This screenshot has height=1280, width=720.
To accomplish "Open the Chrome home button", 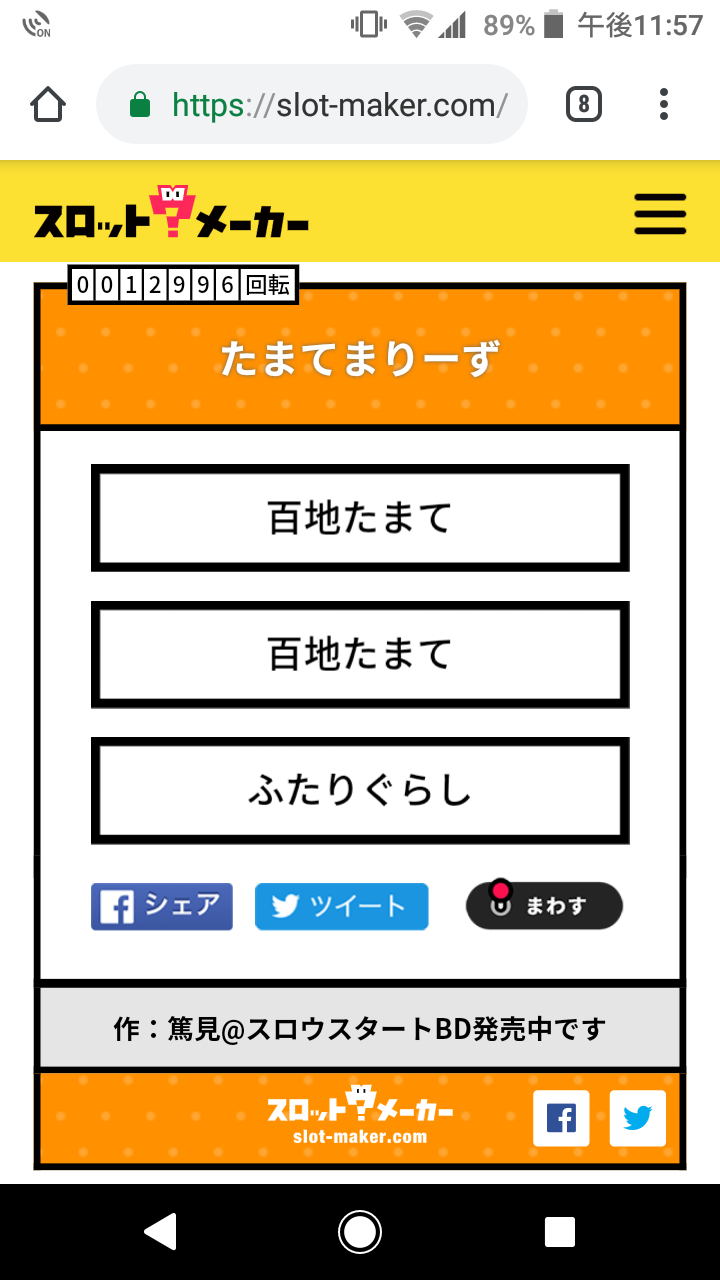I will click(48, 104).
